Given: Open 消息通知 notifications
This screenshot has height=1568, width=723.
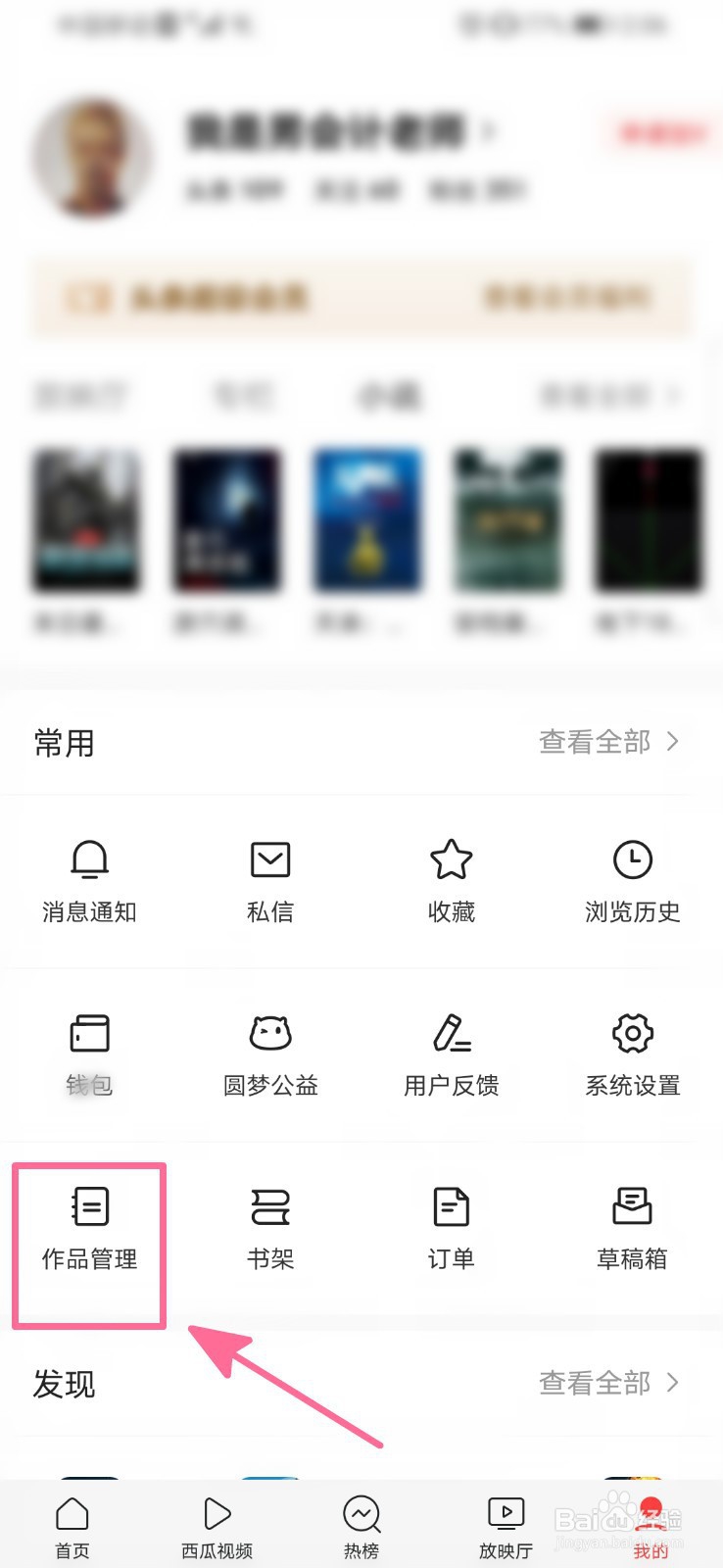Looking at the screenshot, I should tap(89, 879).
